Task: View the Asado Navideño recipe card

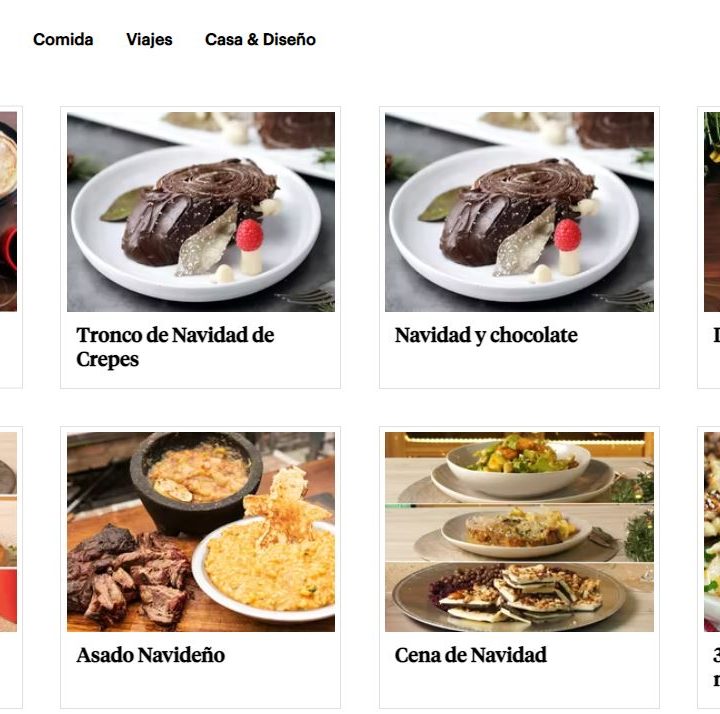Action: coord(150,655)
